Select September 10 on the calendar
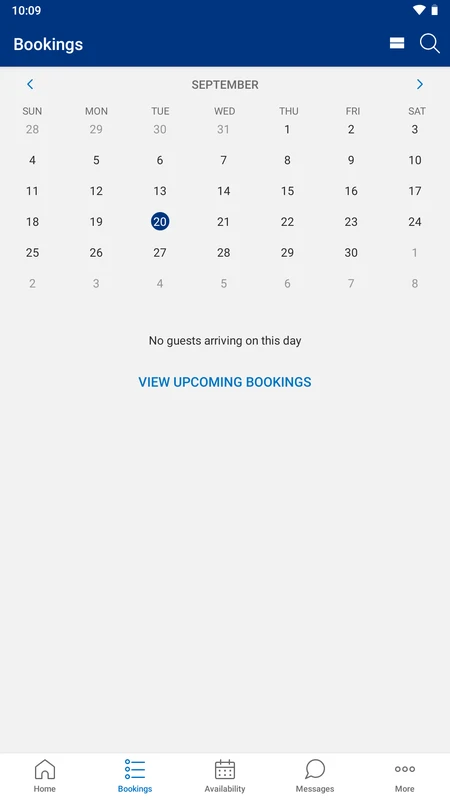 (x=415, y=160)
